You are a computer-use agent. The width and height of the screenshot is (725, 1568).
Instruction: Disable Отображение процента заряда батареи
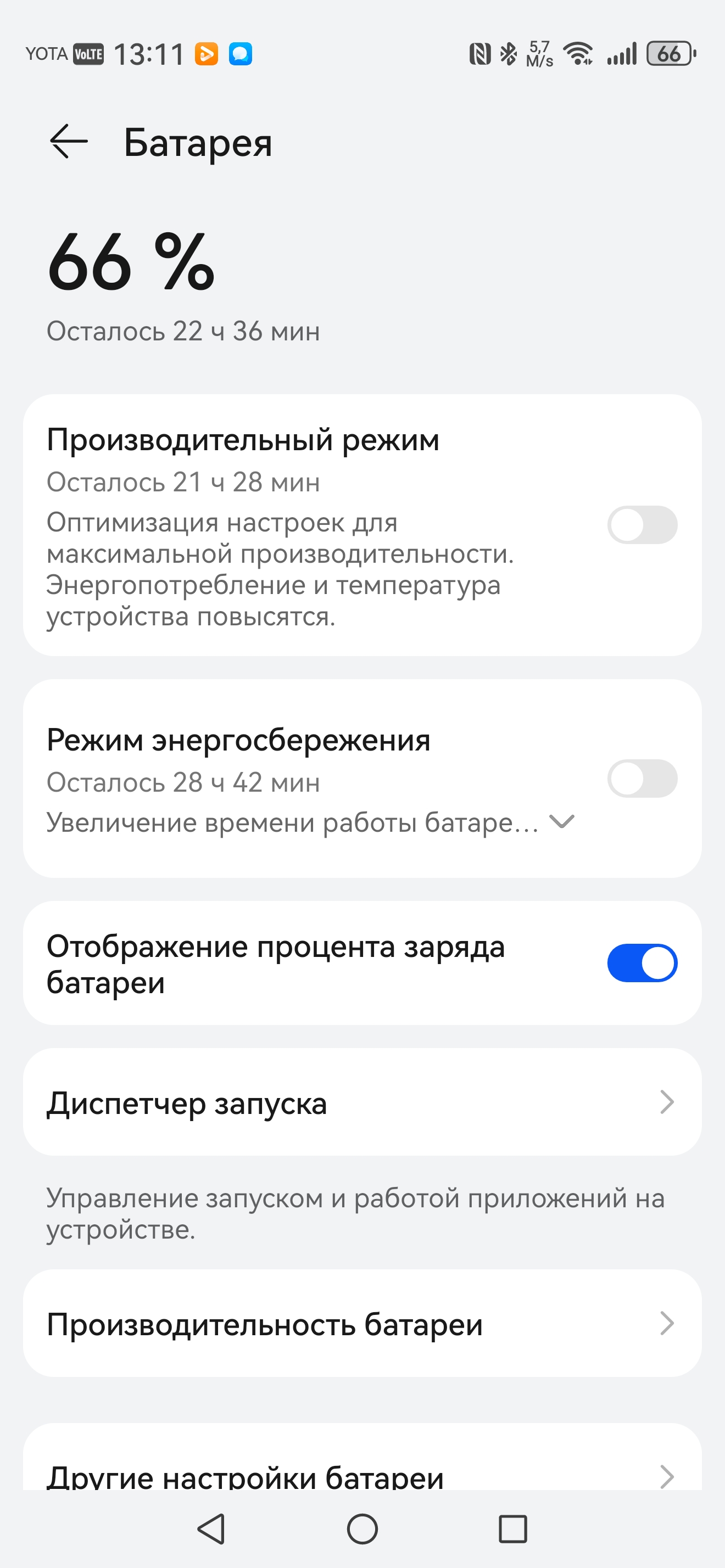[x=642, y=963]
